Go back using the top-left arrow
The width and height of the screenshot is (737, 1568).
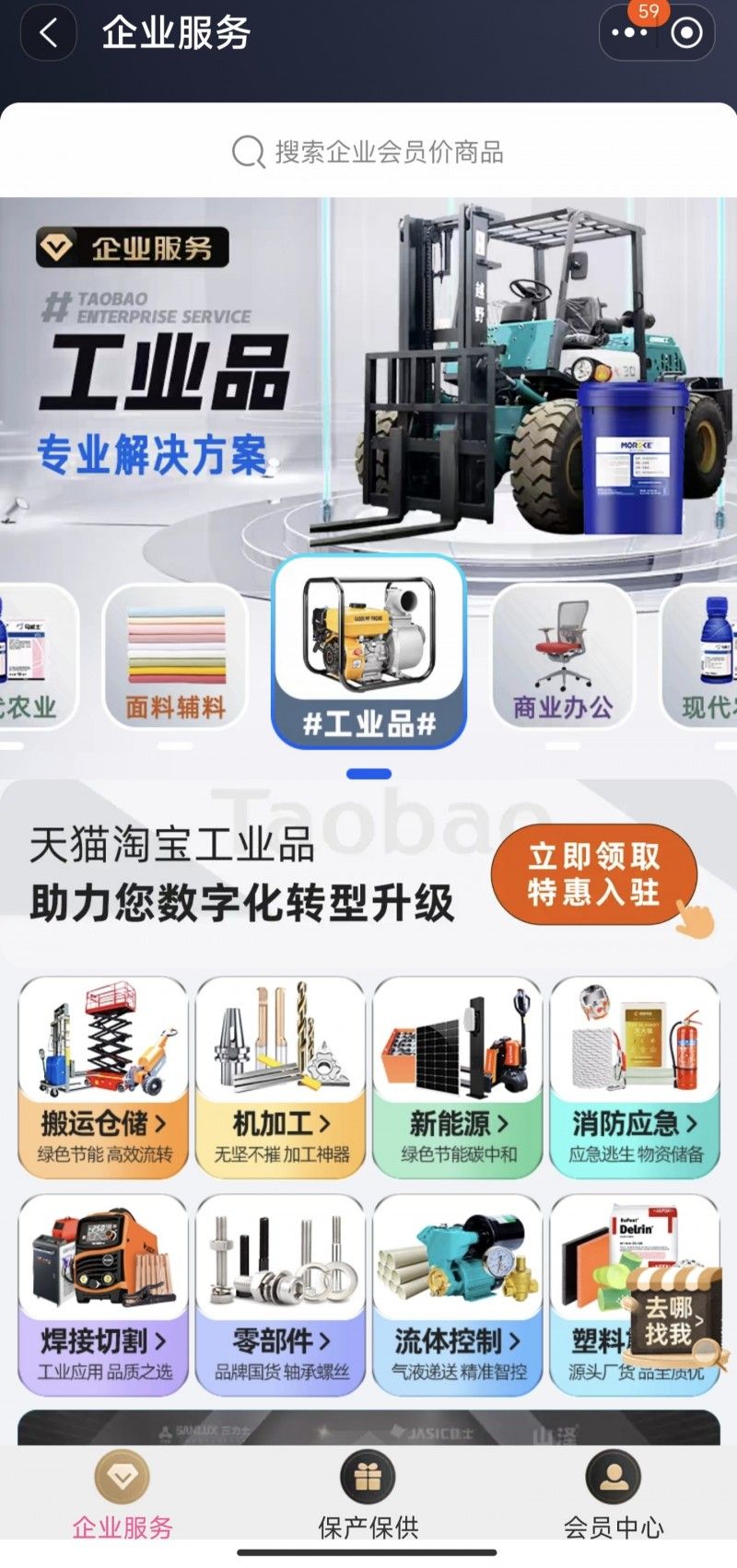[48, 34]
